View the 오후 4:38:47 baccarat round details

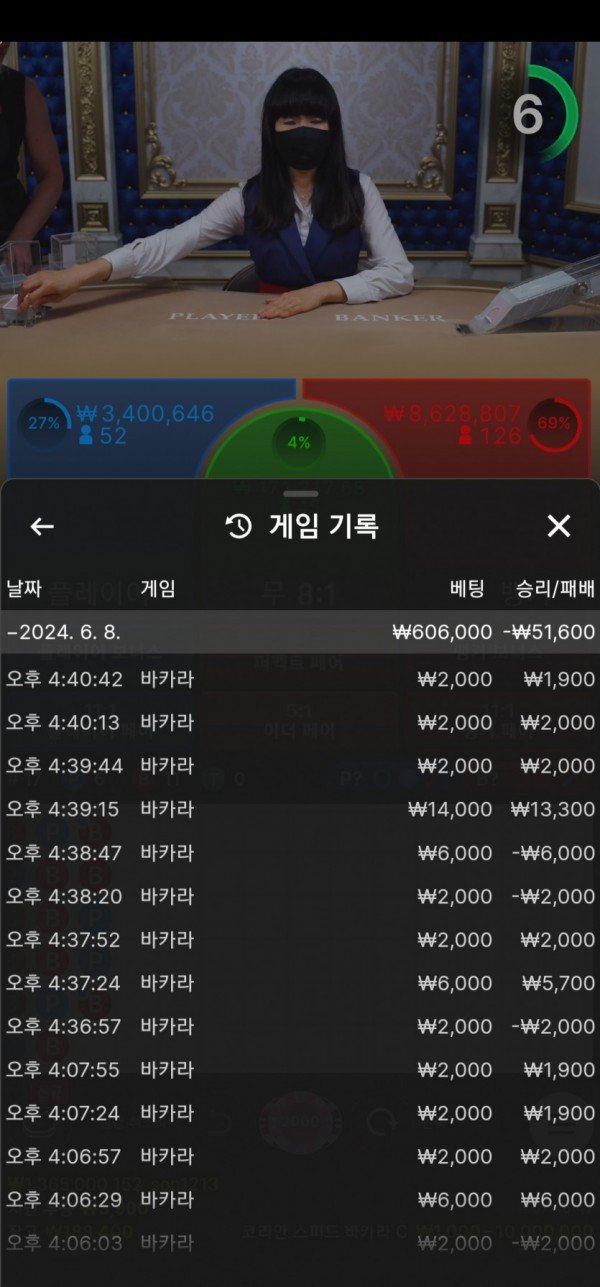point(300,853)
